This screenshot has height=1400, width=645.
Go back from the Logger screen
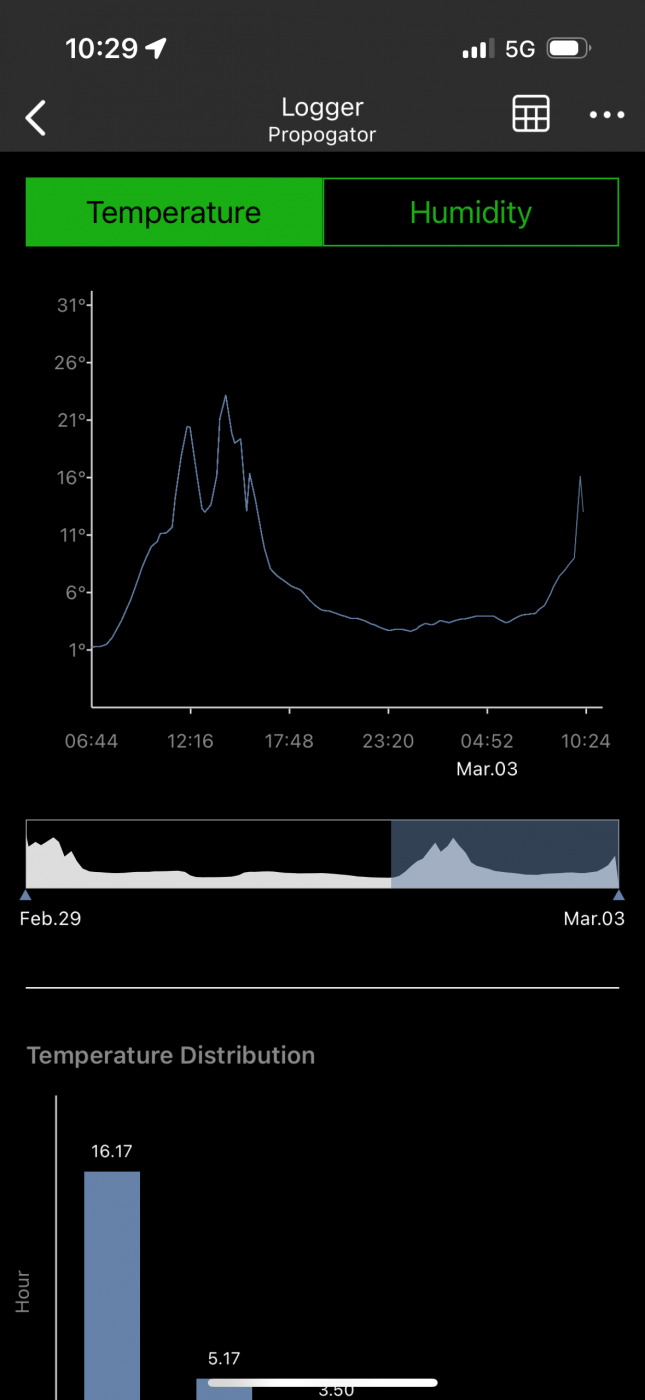(36, 117)
